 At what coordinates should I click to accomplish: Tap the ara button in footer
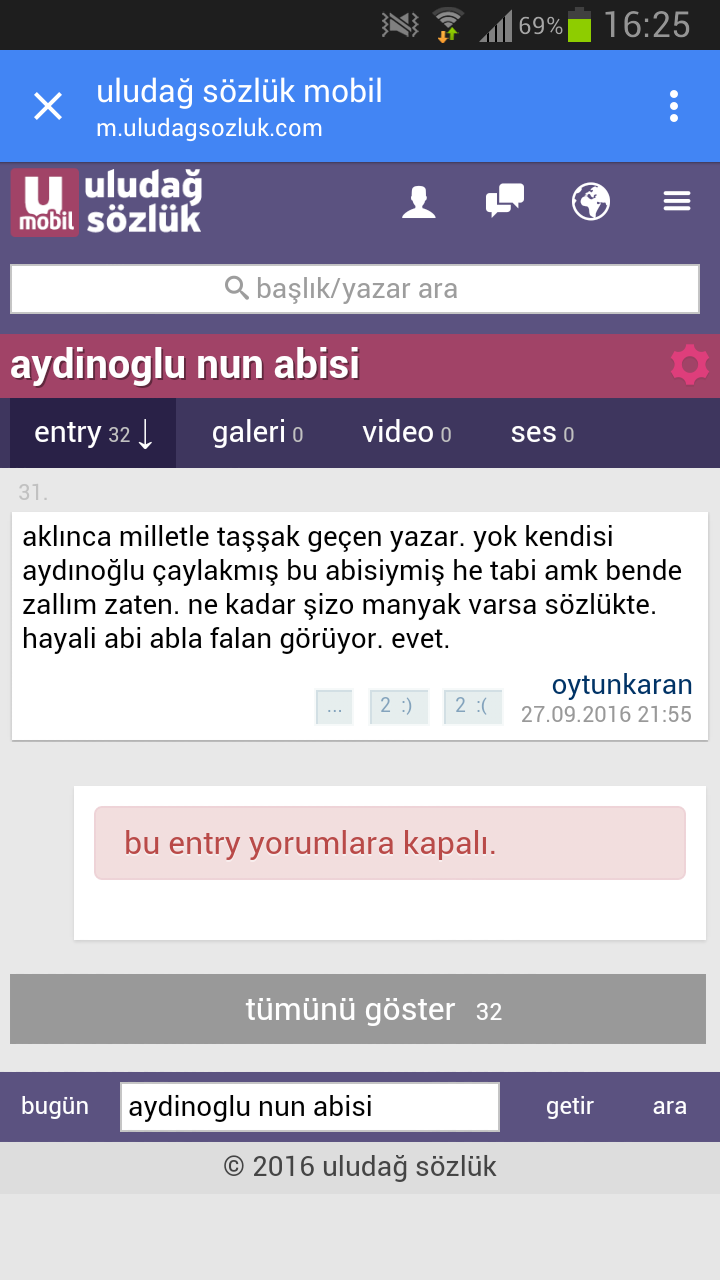click(x=669, y=1106)
